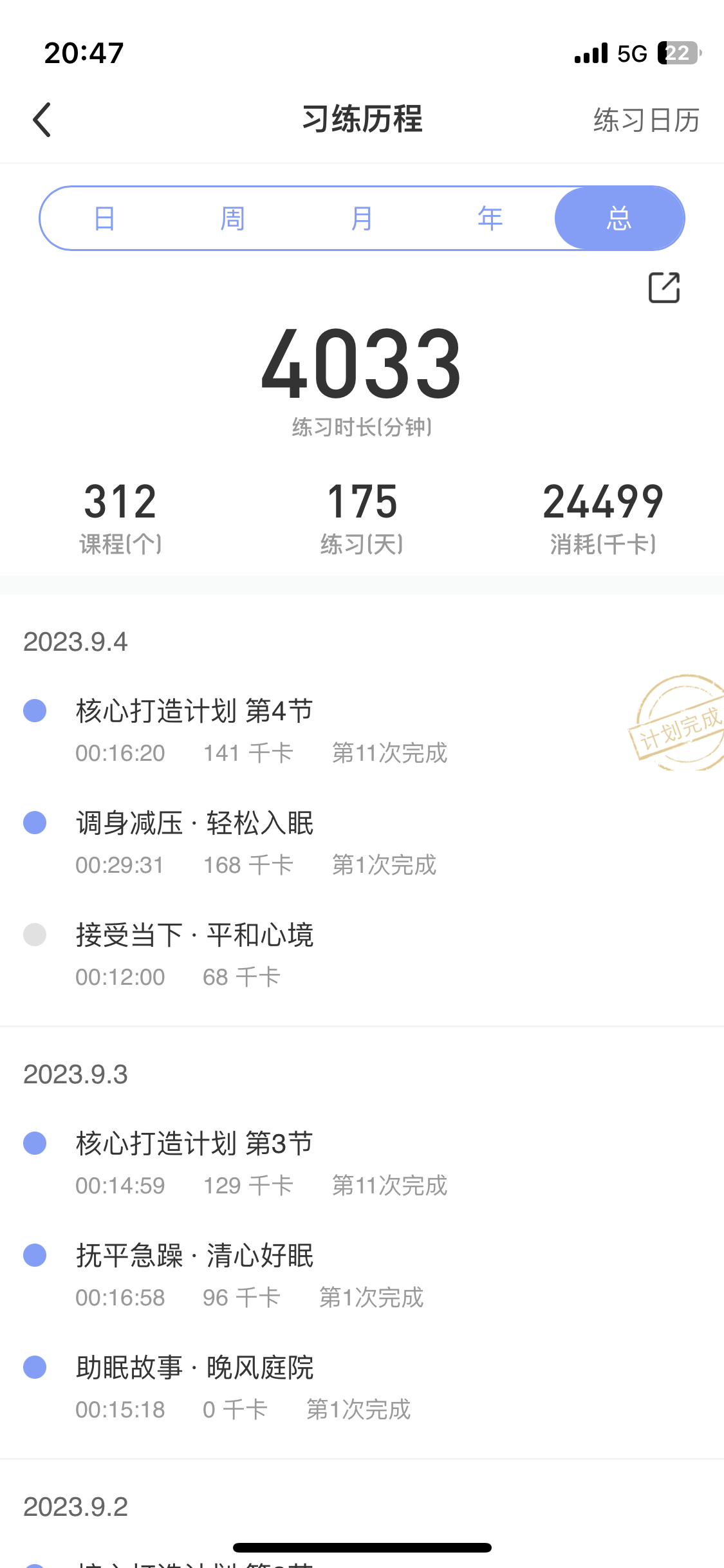724x1568 pixels.
Task: Go back using the top-left arrow
Action: tap(42, 120)
